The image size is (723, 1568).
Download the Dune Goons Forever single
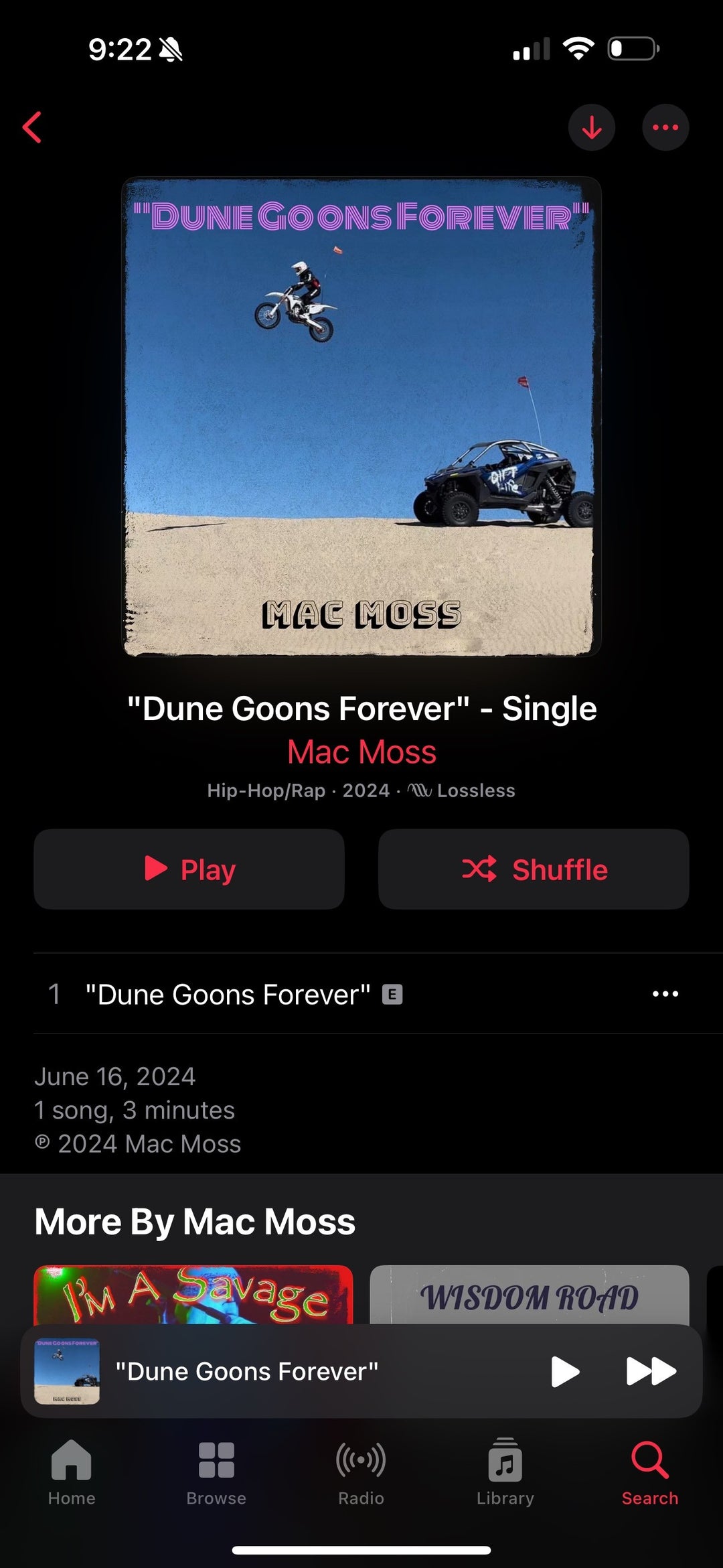(x=592, y=127)
